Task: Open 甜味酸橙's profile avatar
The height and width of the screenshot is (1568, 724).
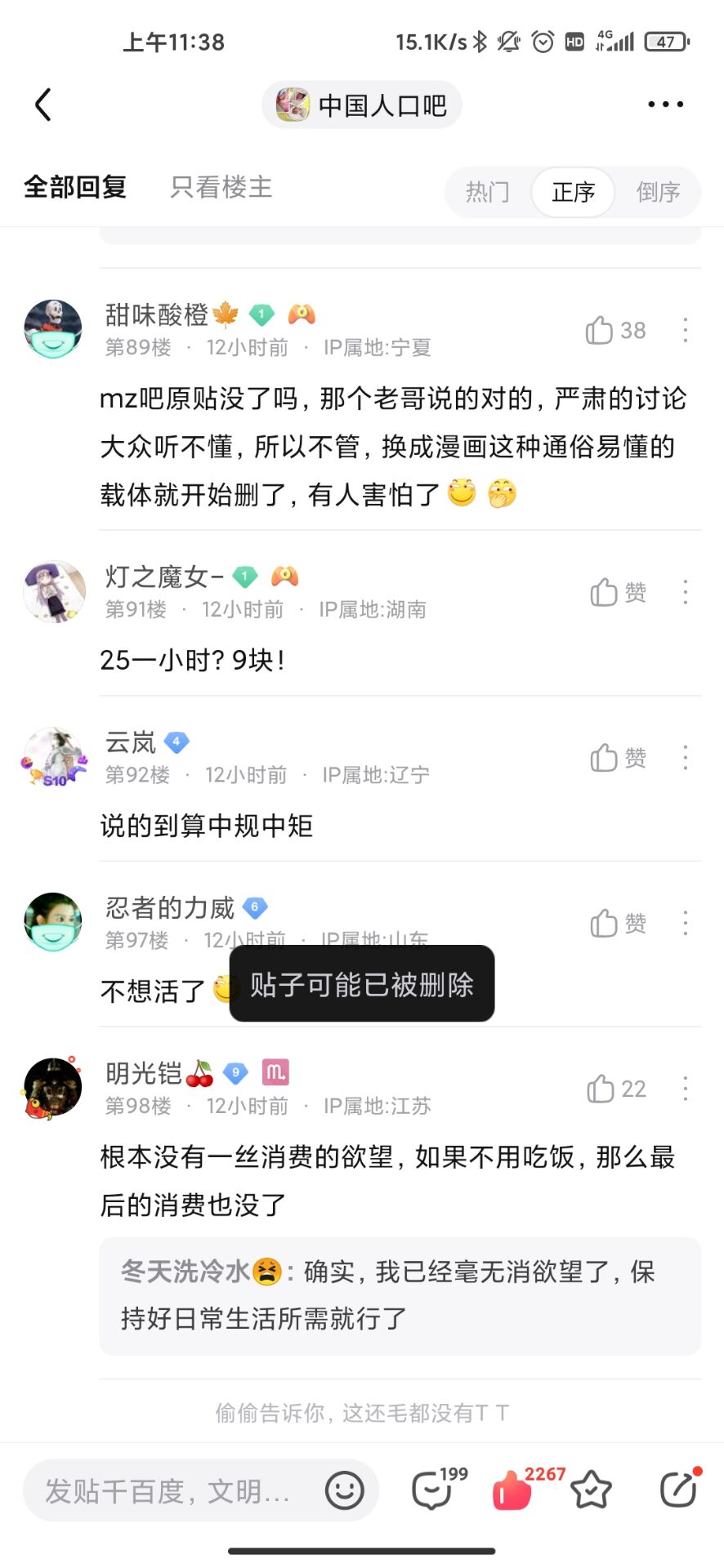Action: click(52, 327)
